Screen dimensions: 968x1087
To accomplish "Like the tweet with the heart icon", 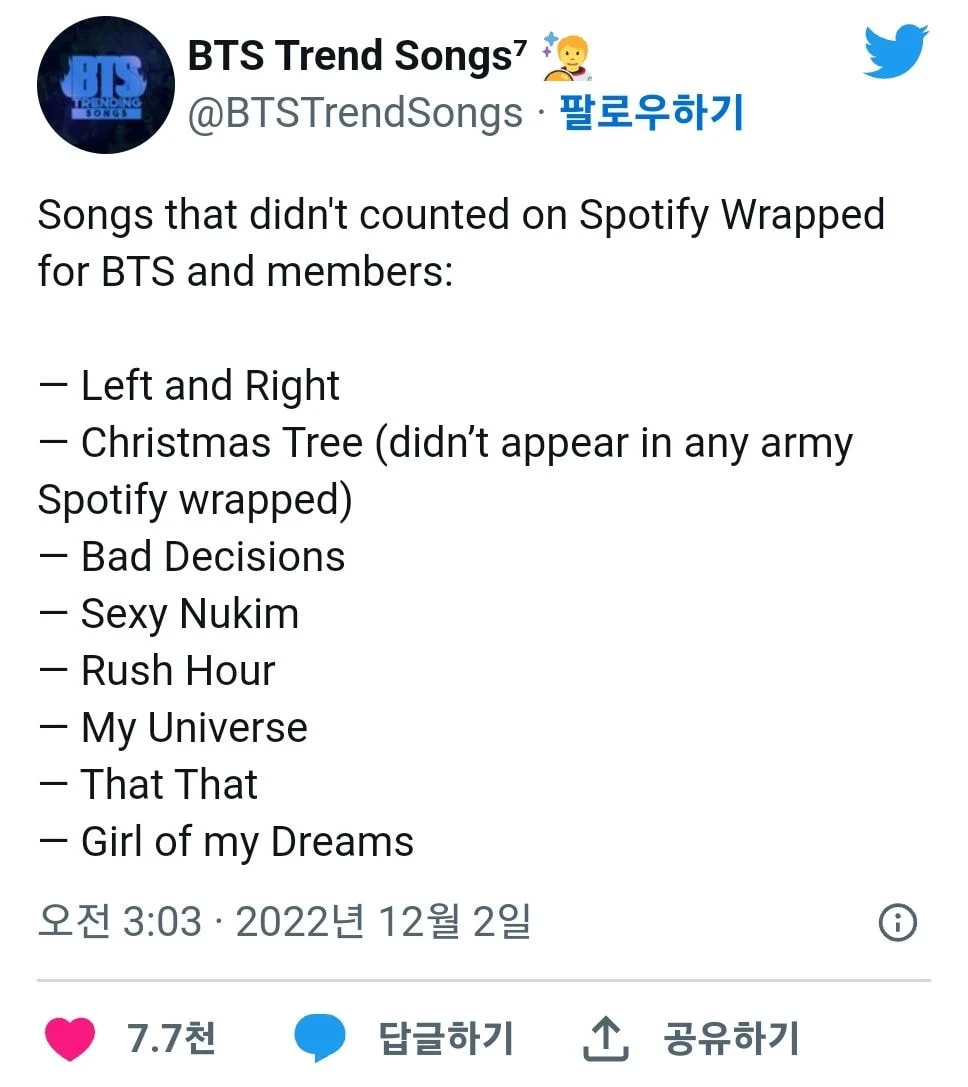I will pyautogui.click(x=70, y=1039).
